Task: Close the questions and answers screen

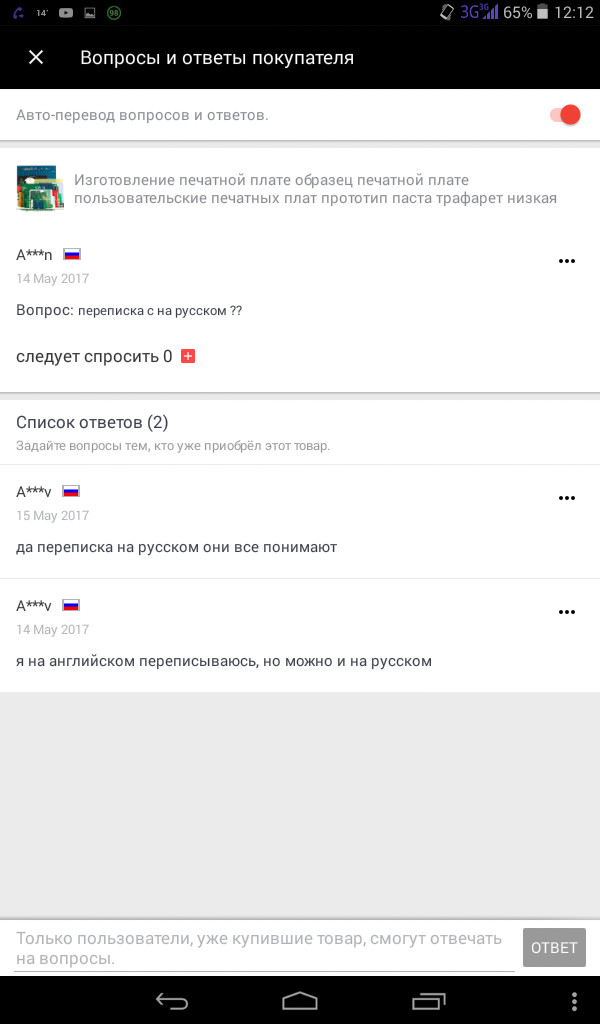Action: [x=36, y=58]
